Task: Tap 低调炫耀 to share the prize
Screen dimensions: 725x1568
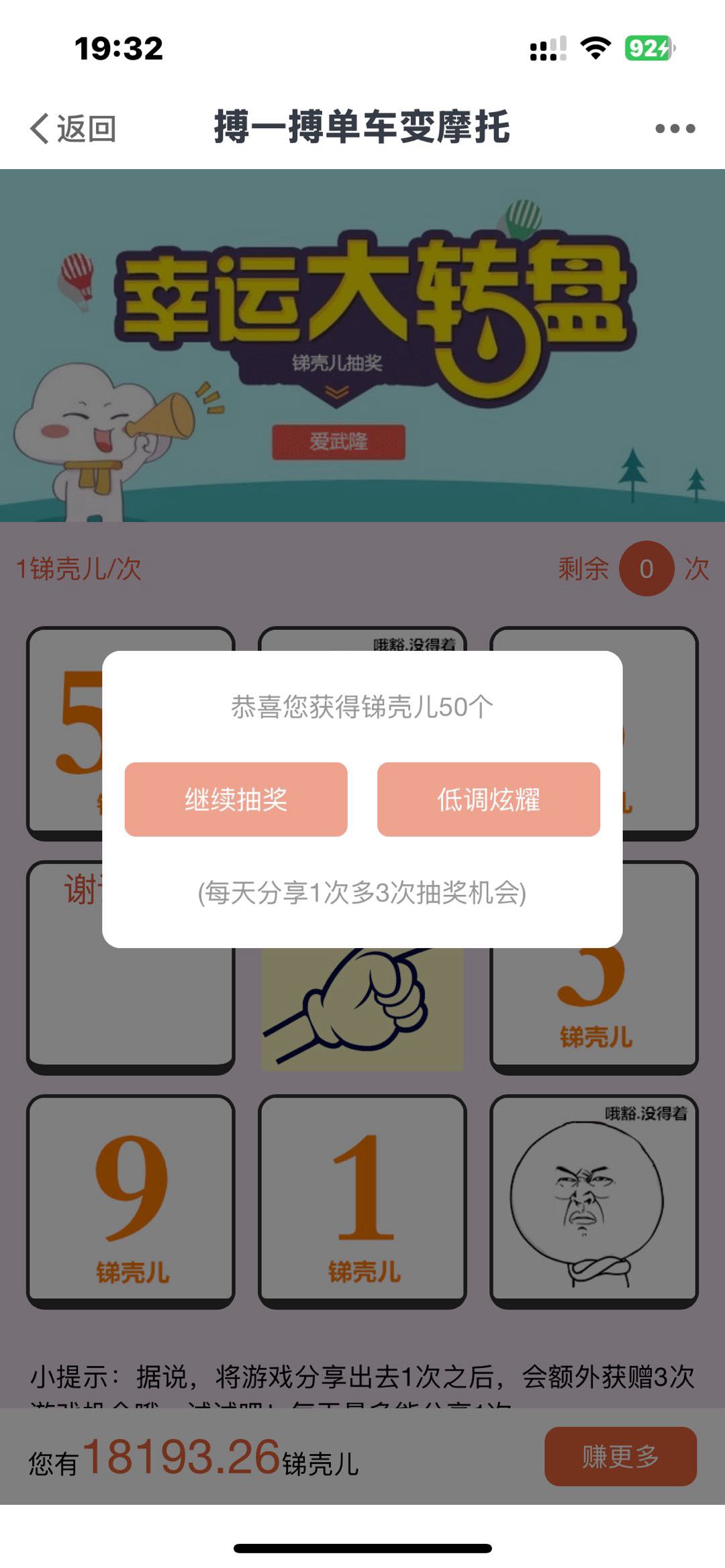Action: point(488,799)
